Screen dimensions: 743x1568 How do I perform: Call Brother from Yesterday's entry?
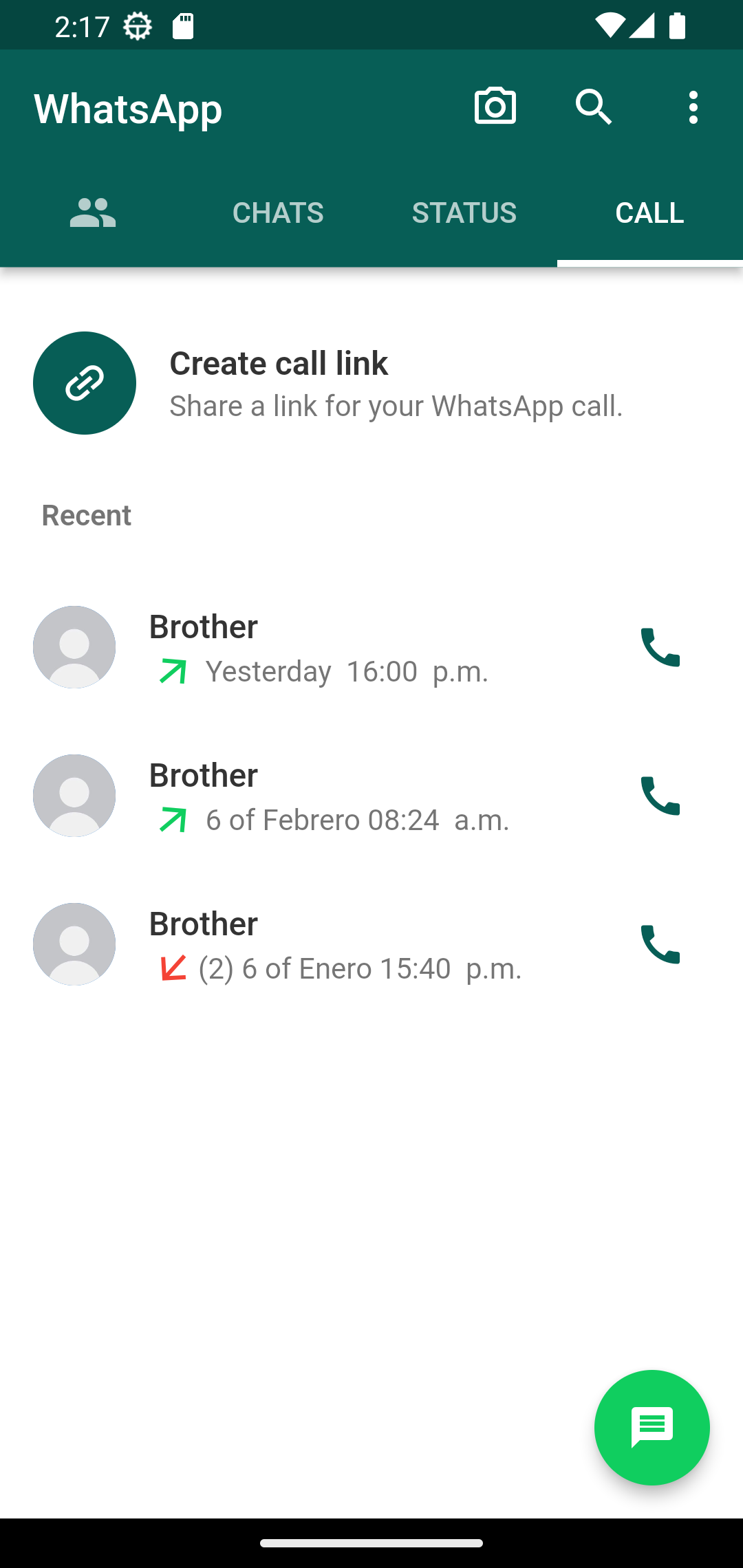[660, 647]
